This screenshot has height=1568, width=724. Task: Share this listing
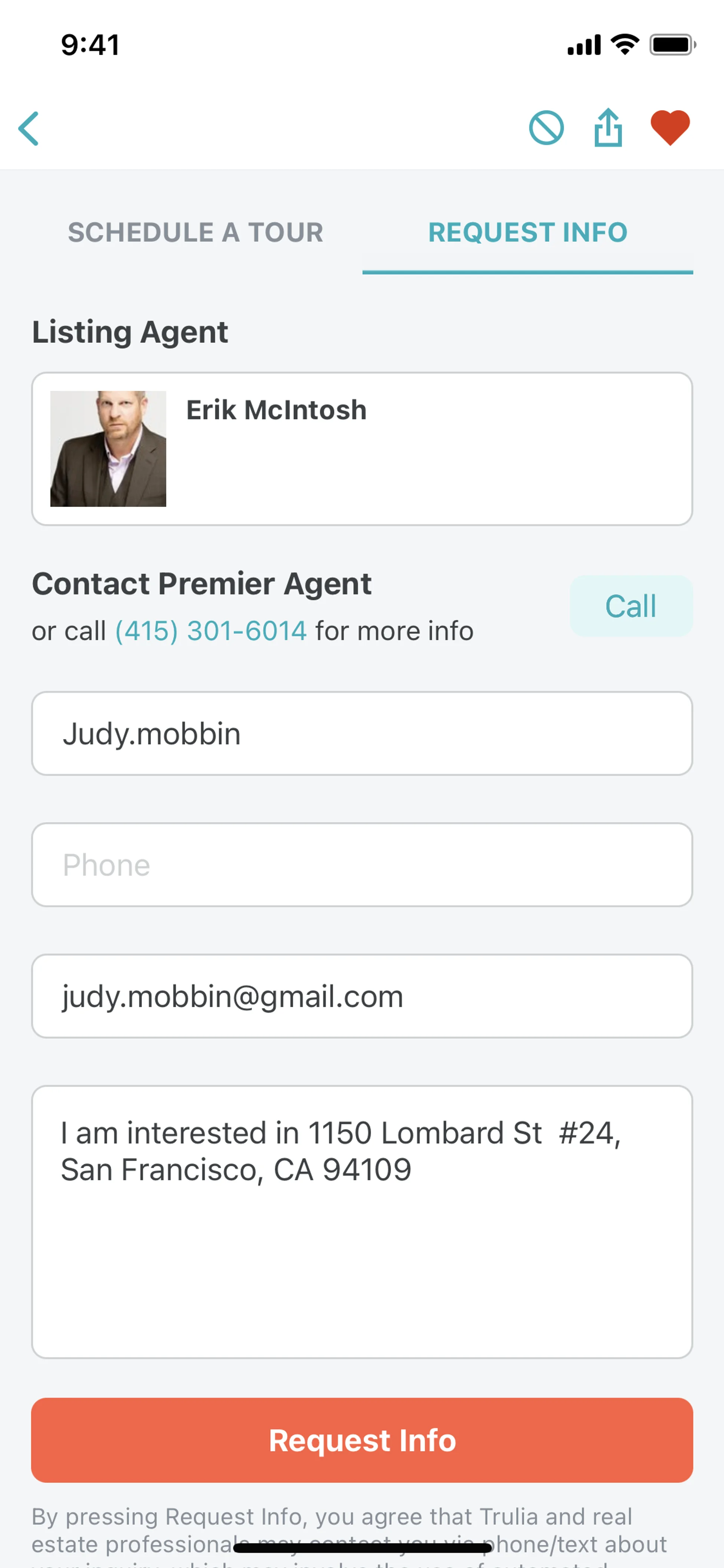[x=608, y=128]
